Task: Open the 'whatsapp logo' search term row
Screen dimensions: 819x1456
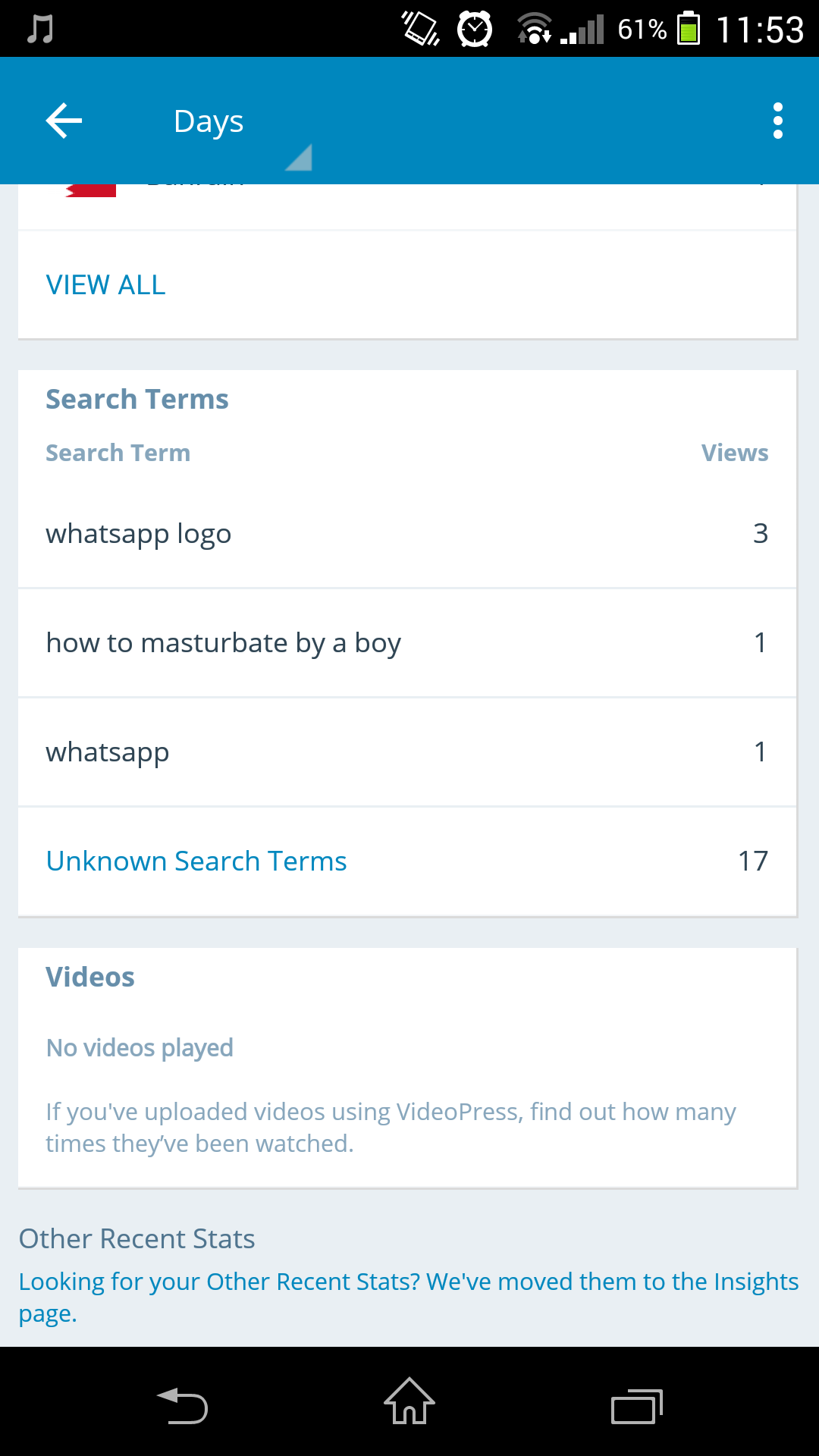Action: [406, 534]
